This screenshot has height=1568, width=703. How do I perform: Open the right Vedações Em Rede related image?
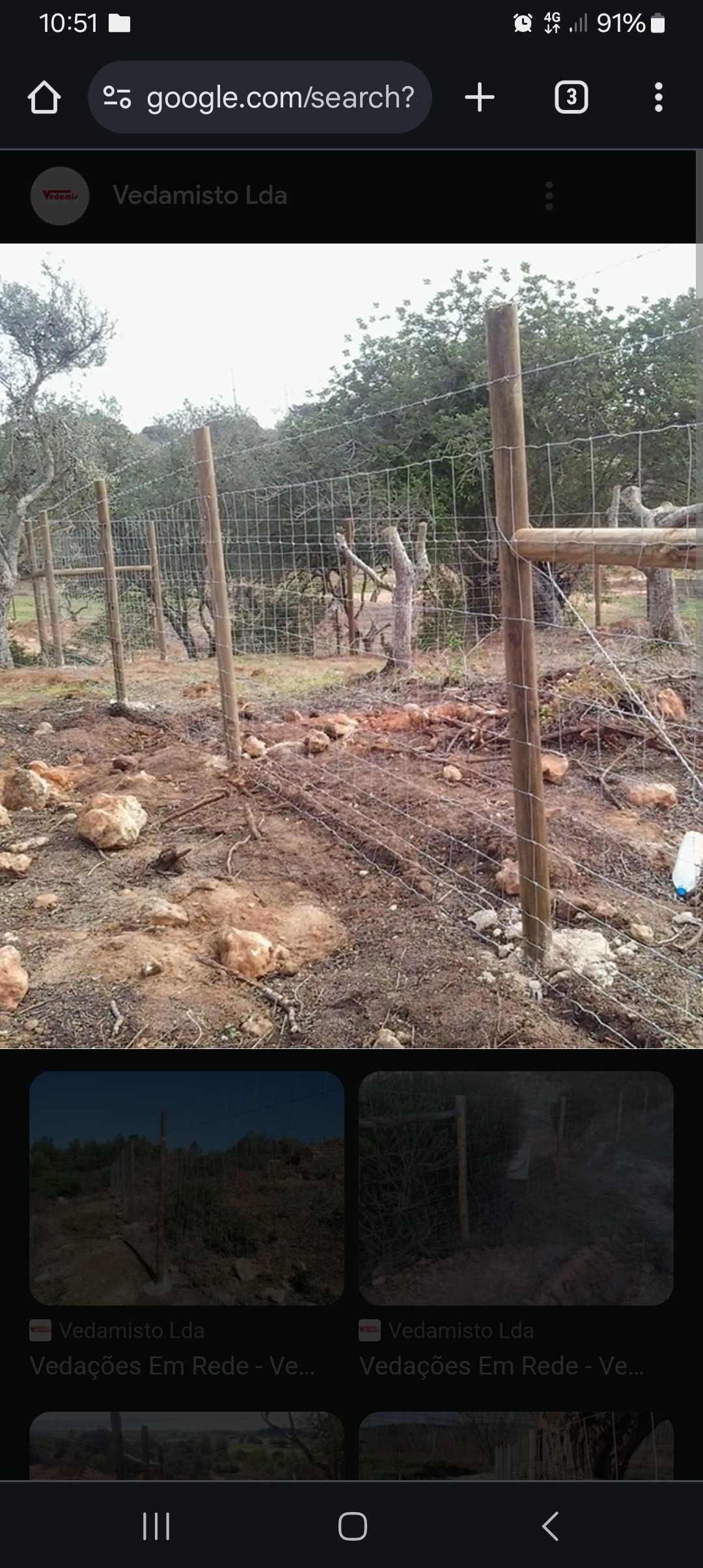click(x=516, y=1188)
